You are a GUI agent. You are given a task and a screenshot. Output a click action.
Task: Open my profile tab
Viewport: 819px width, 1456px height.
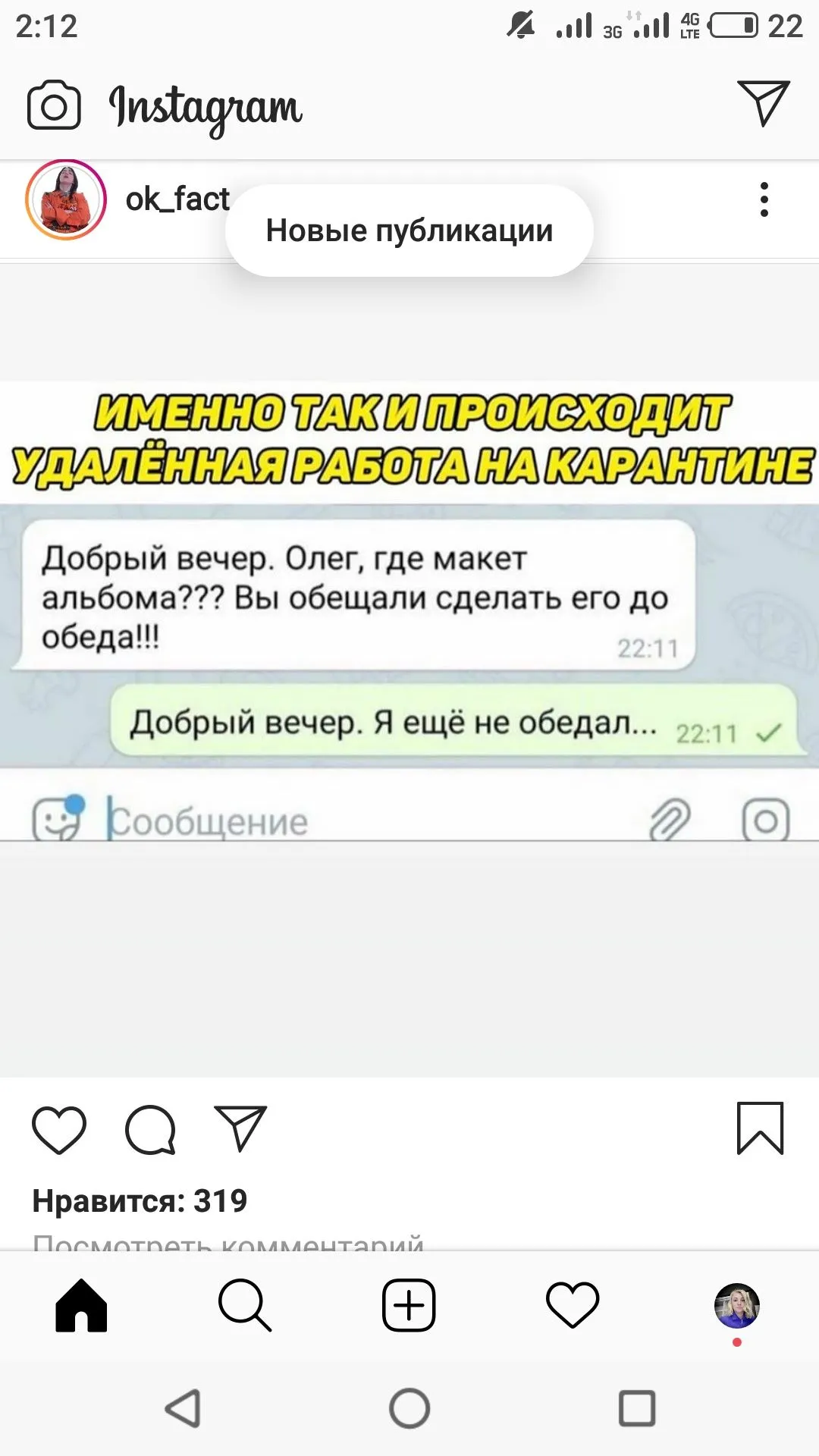click(736, 1306)
